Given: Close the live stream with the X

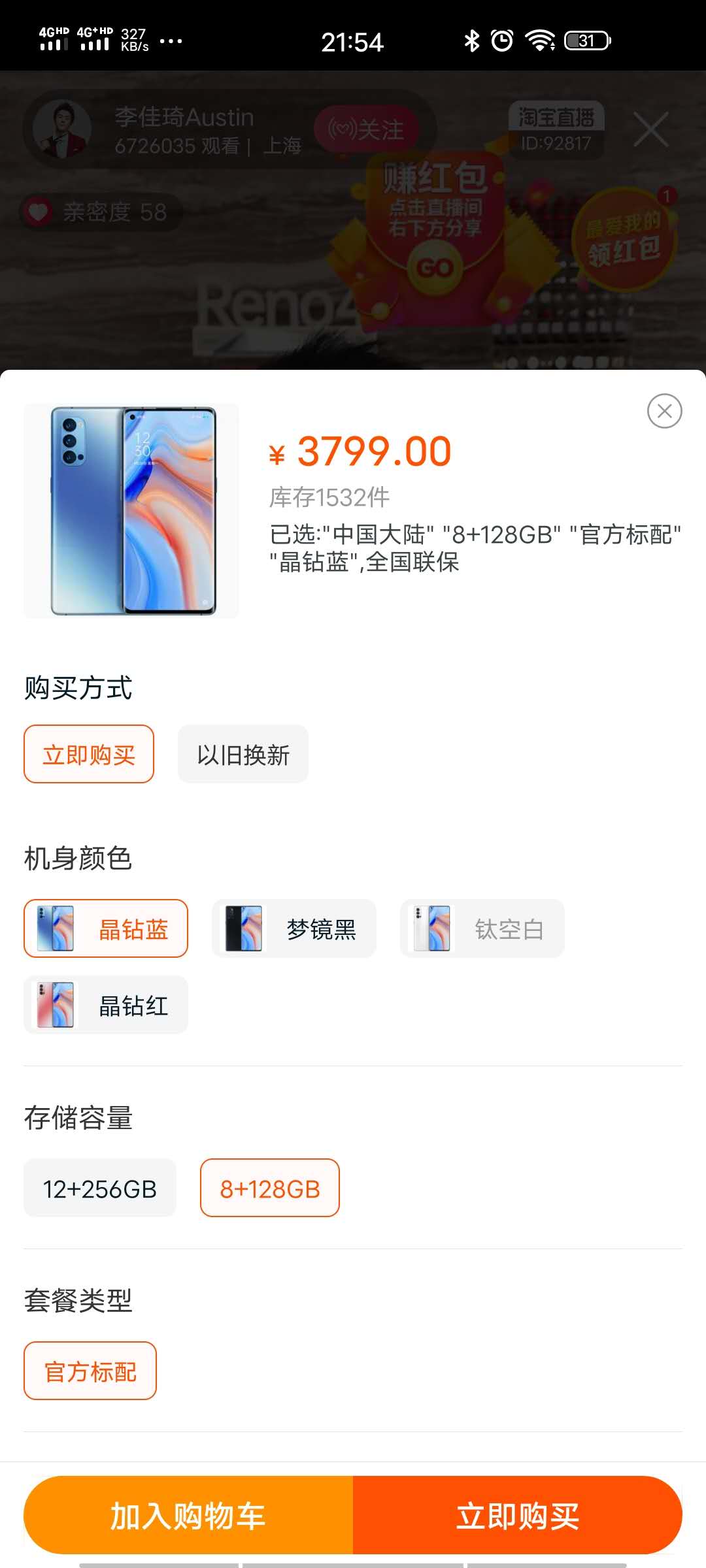Looking at the screenshot, I should 650,130.
